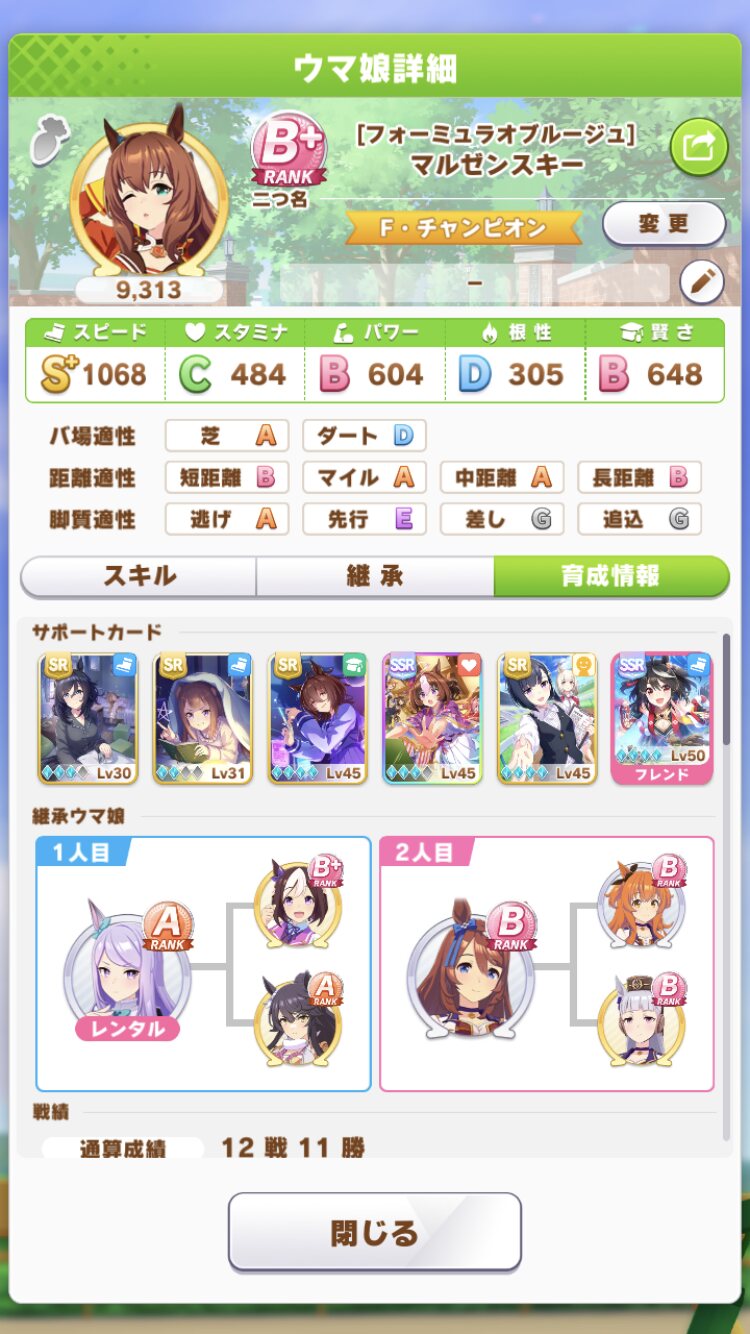Image resolution: width=750 pixels, height=1334 pixels.
Task: View the SSR Lv45 support card
Action: click(x=433, y=718)
